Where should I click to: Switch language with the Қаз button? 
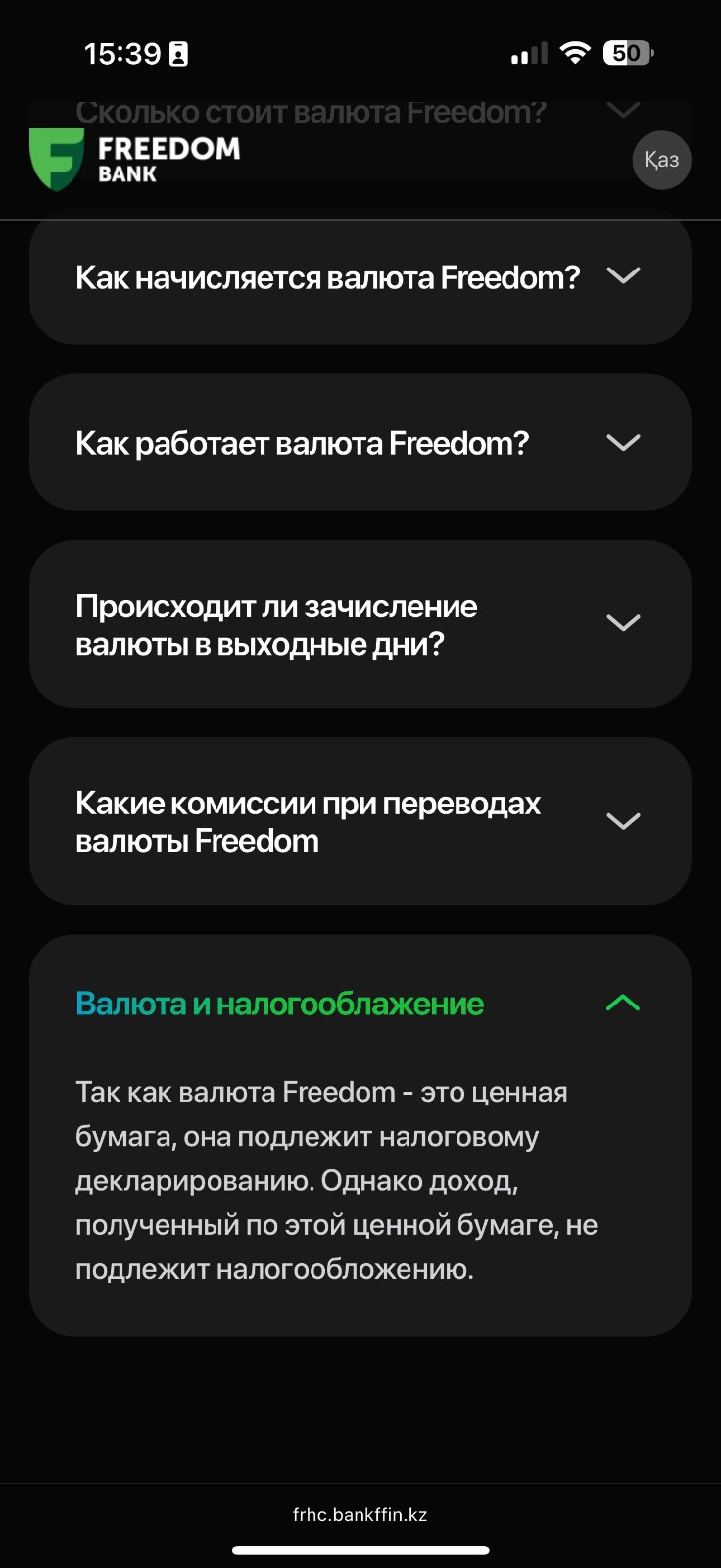coord(661,160)
